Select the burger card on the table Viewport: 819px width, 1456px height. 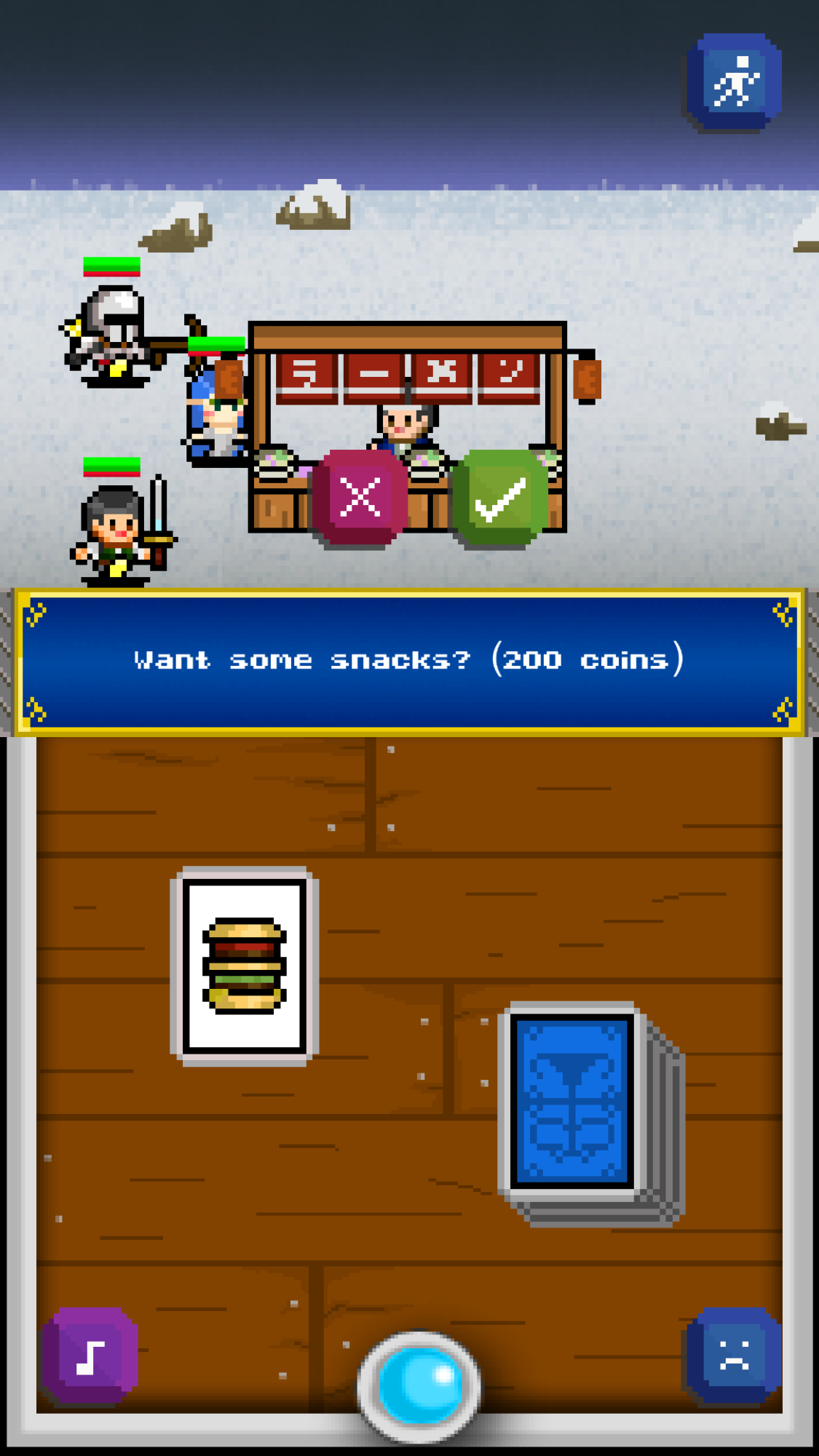(x=245, y=966)
